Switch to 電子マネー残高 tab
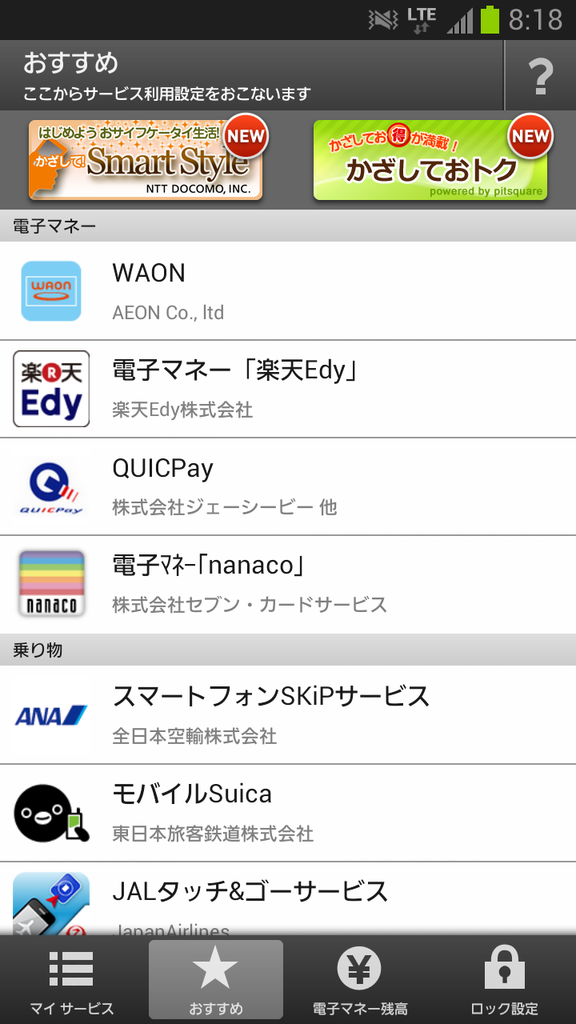The width and height of the screenshot is (576, 1024). pos(360,980)
